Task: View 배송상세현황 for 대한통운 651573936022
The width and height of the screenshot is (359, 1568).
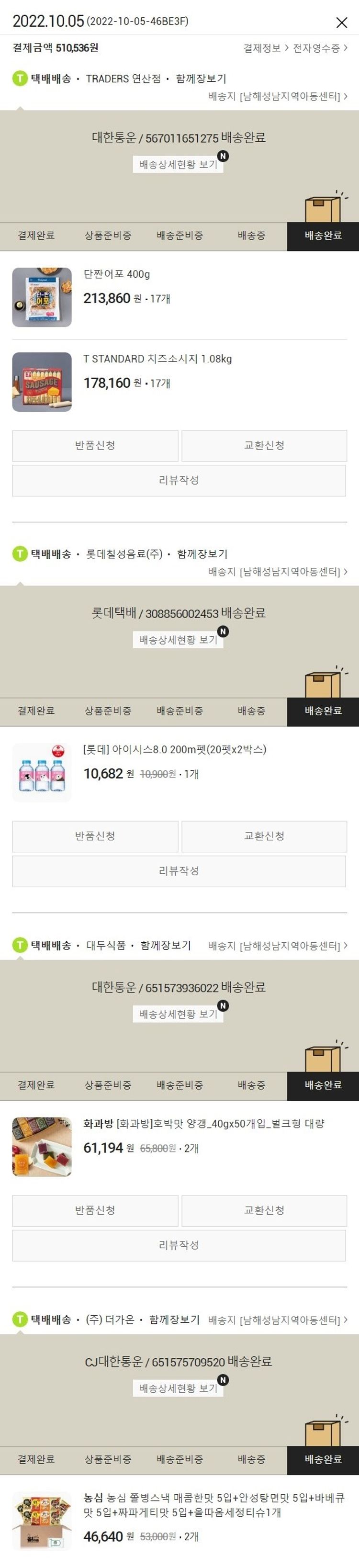Action: tap(178, 1014)
